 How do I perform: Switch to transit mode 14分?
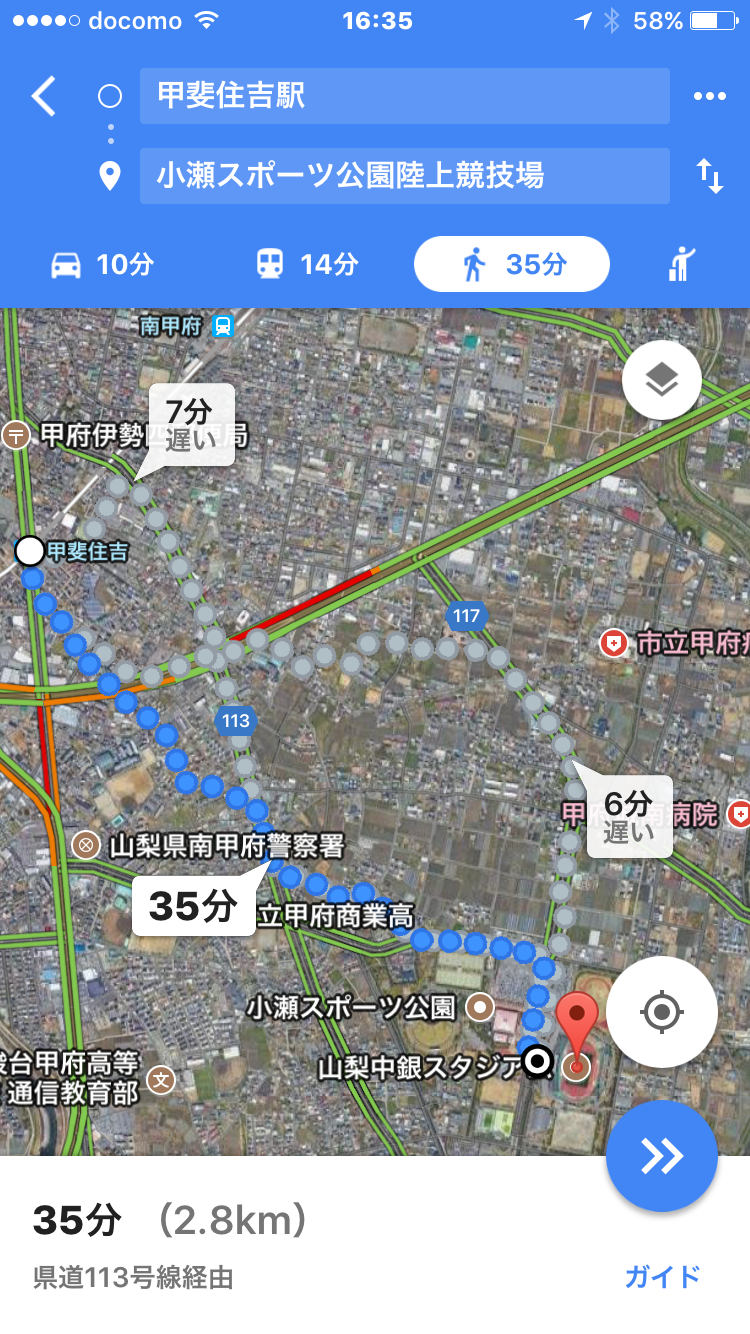(307, 265)
